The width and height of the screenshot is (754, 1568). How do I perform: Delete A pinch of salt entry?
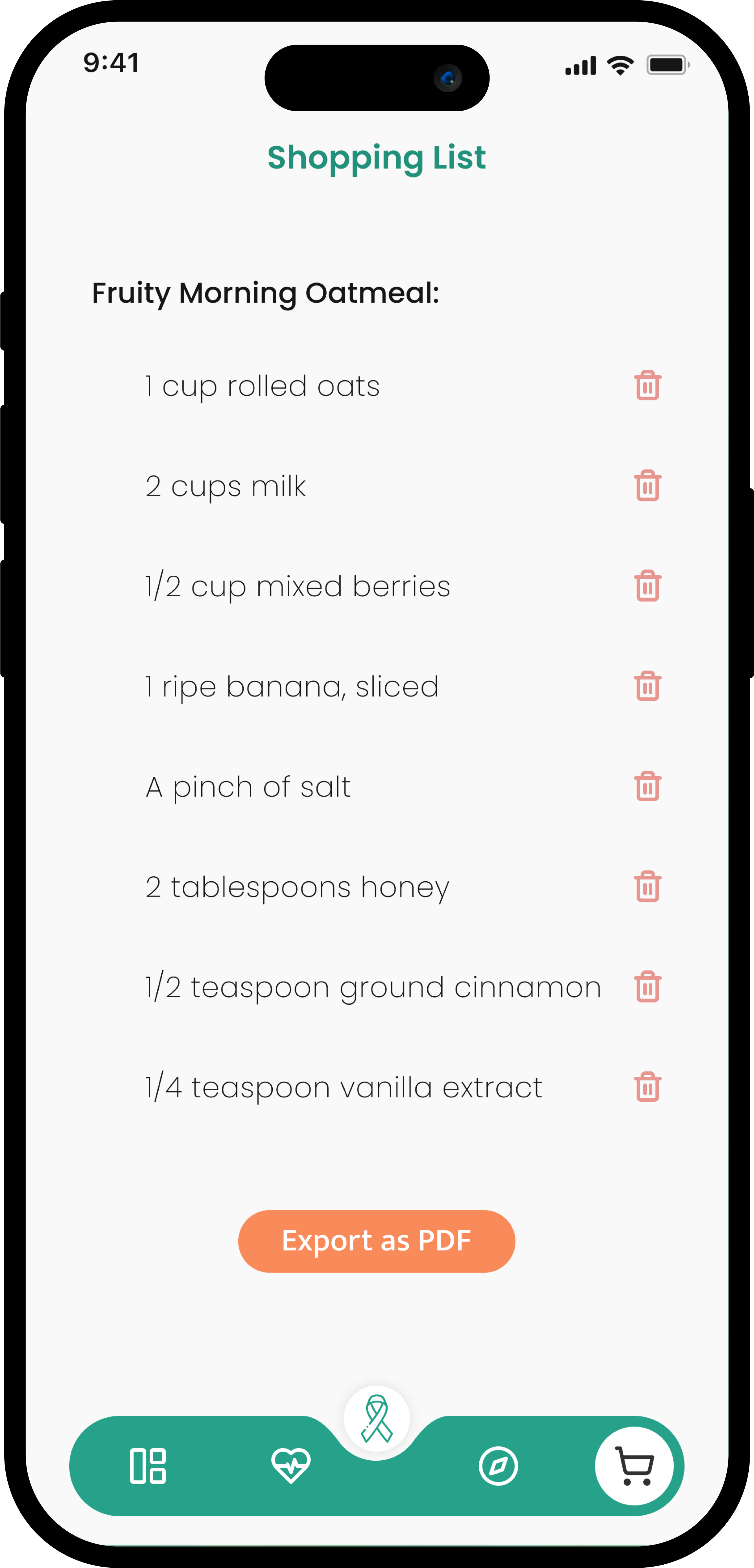point(648,786)
